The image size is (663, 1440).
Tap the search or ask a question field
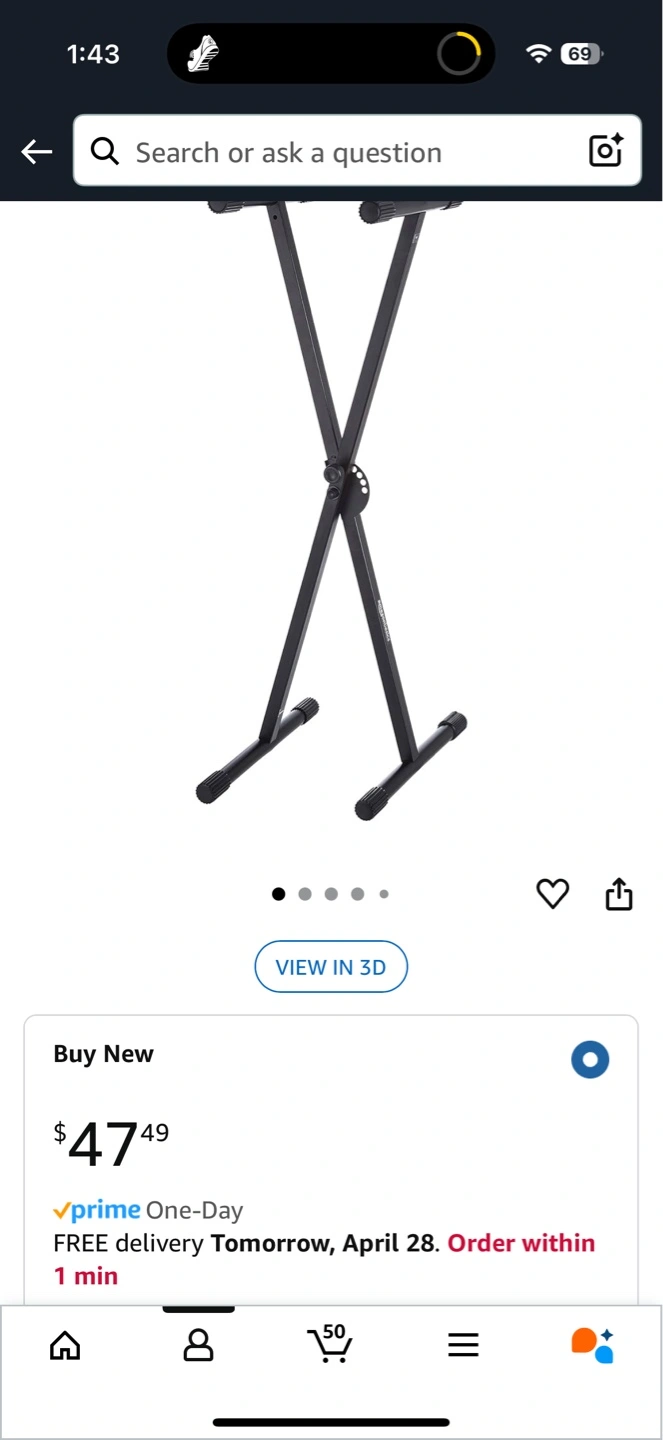pyautogui.click(x=340, y=152)
